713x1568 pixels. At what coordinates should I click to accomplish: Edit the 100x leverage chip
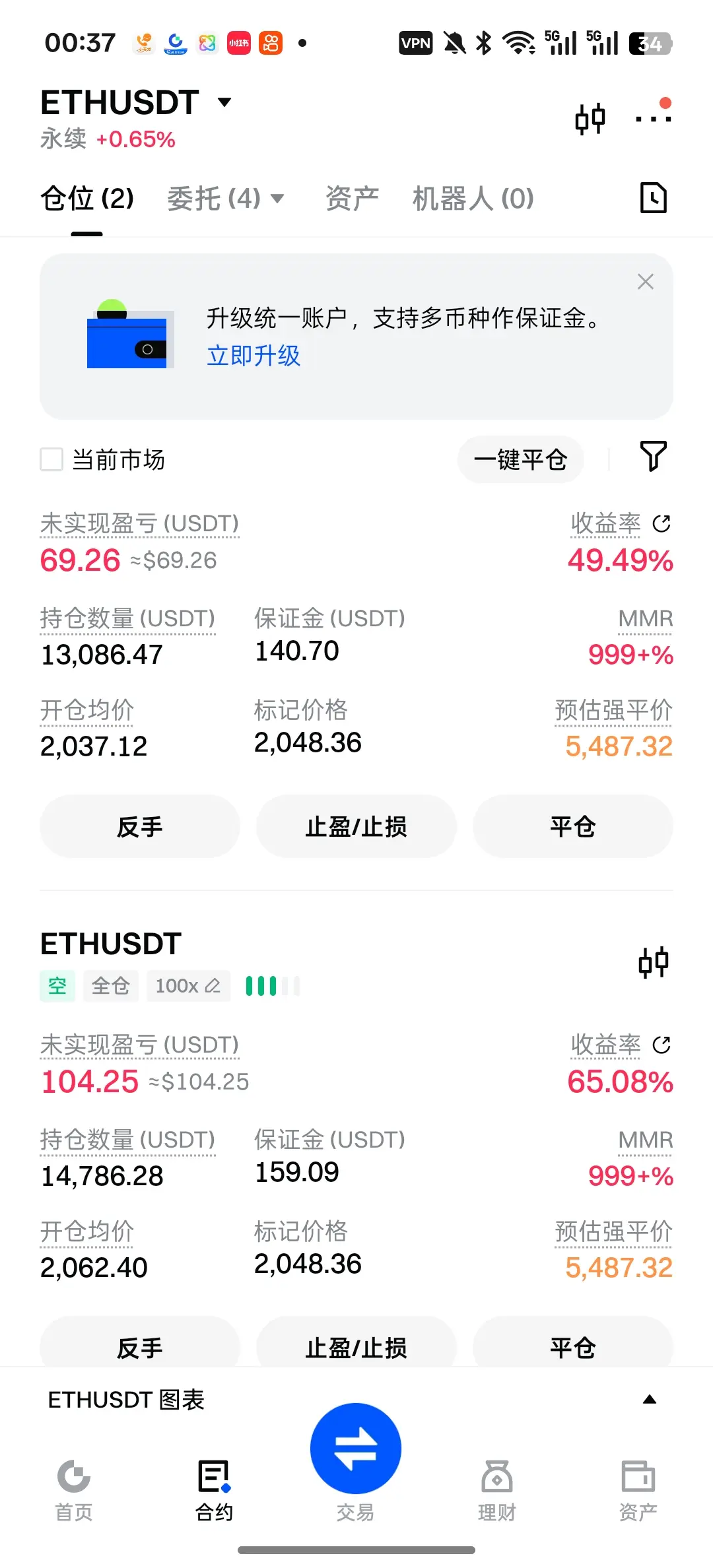pos(188,986)
